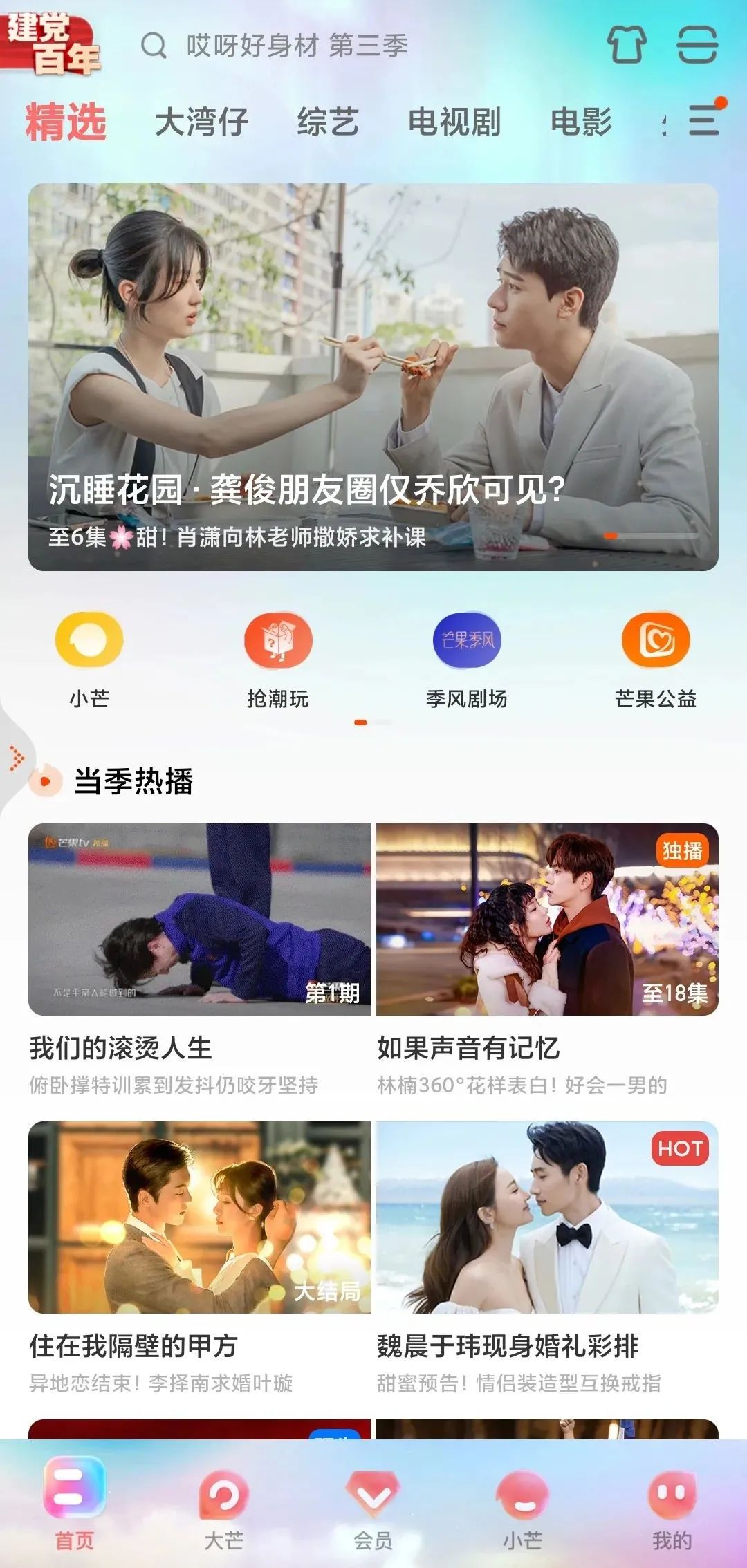
Task: Select the 电视剧 channel tab
Action: 454,122
